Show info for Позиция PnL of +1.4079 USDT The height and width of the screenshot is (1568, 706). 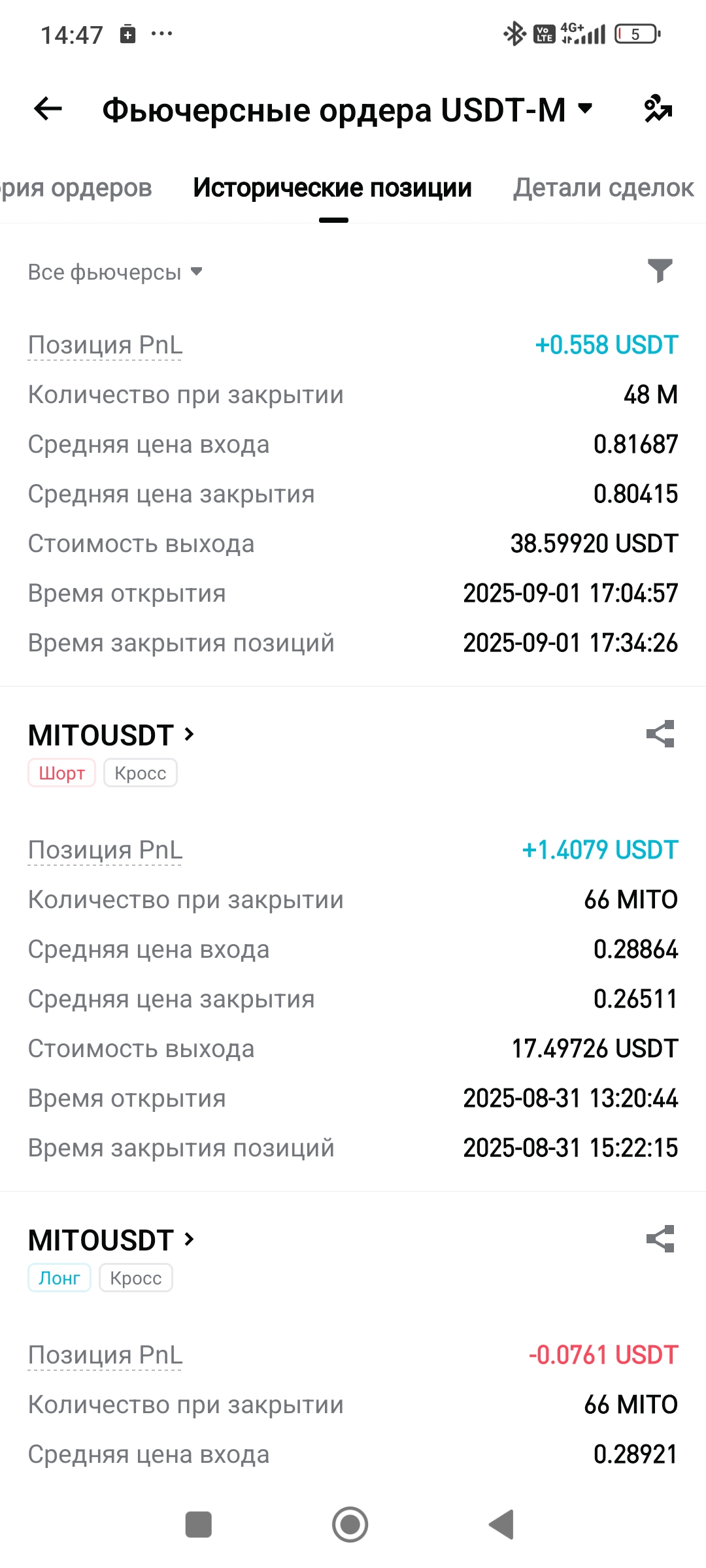[x=105, y=850]
